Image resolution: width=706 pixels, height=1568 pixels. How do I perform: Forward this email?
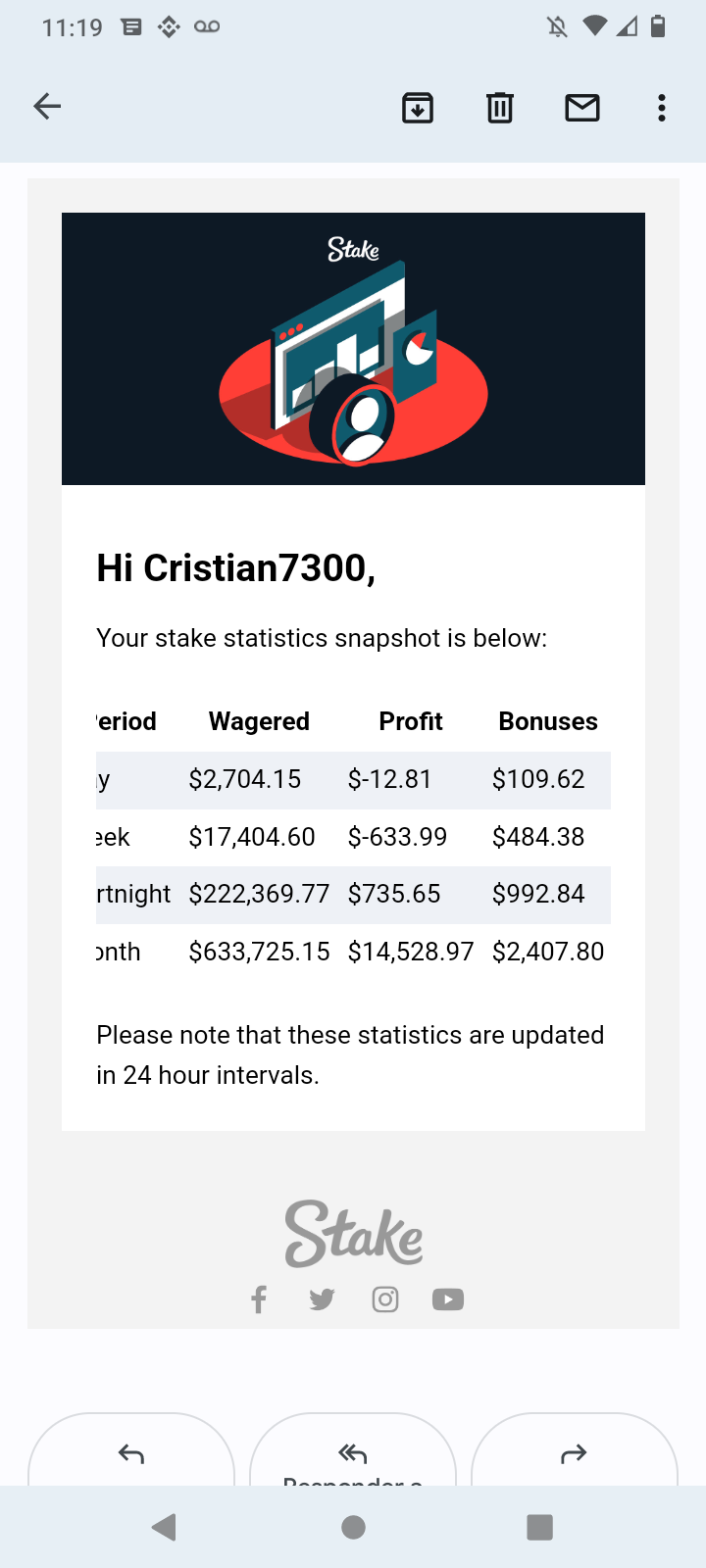coord(575,1450)
